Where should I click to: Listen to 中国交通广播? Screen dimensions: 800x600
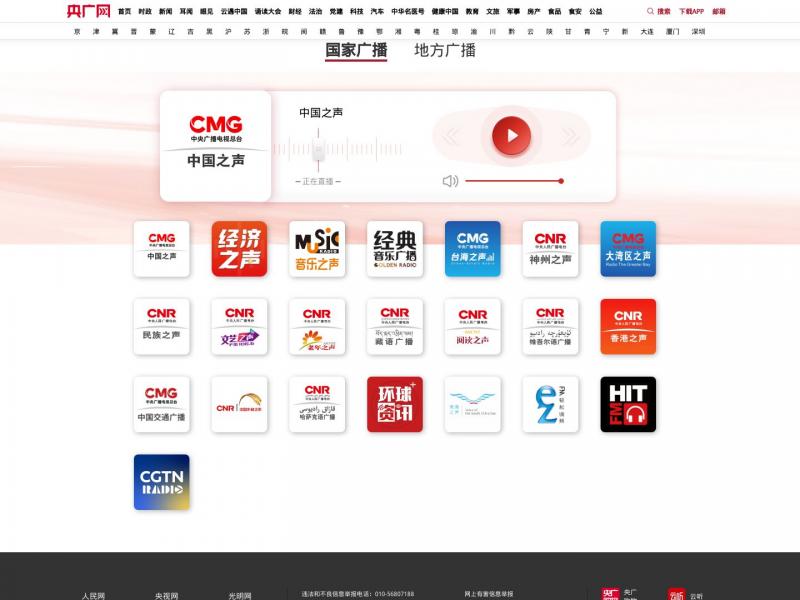tap(162, 404)
